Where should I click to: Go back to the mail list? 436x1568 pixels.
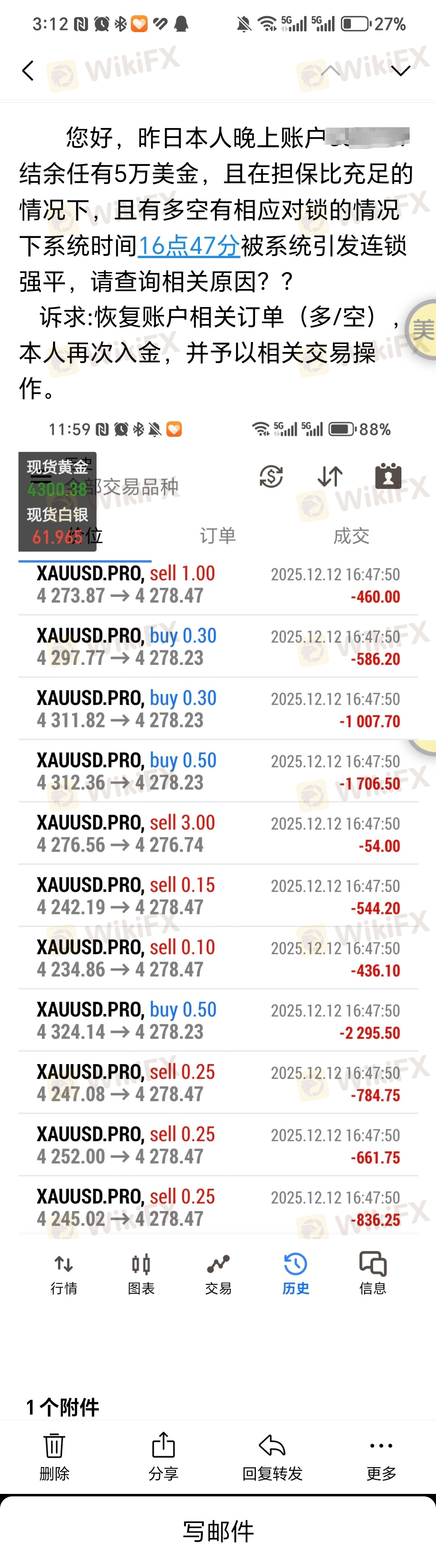click(28, 71)
